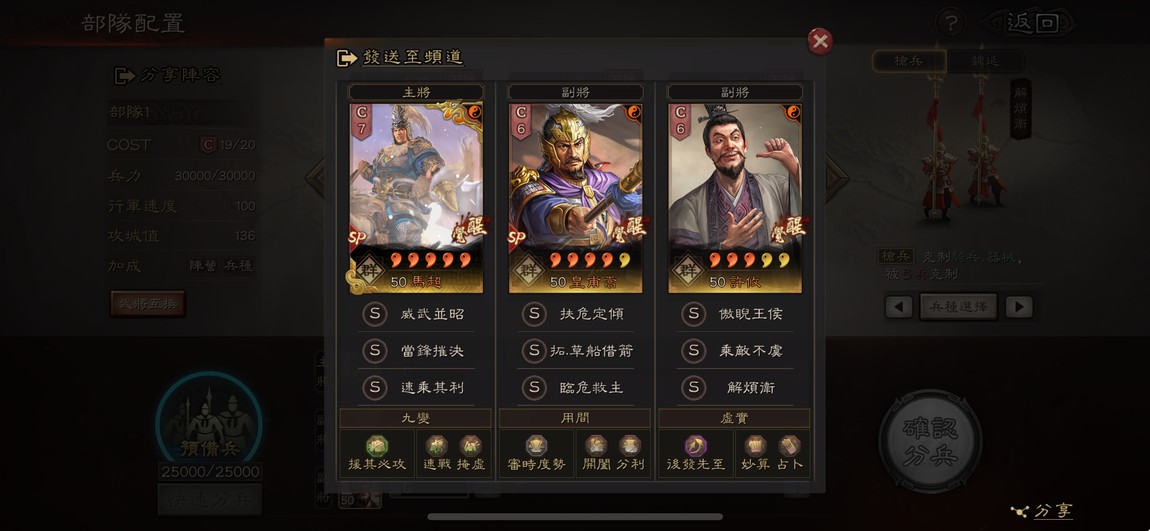Open 馬超 general card
This screenshot has height=531, width=1150.
(x=415, y=195)
